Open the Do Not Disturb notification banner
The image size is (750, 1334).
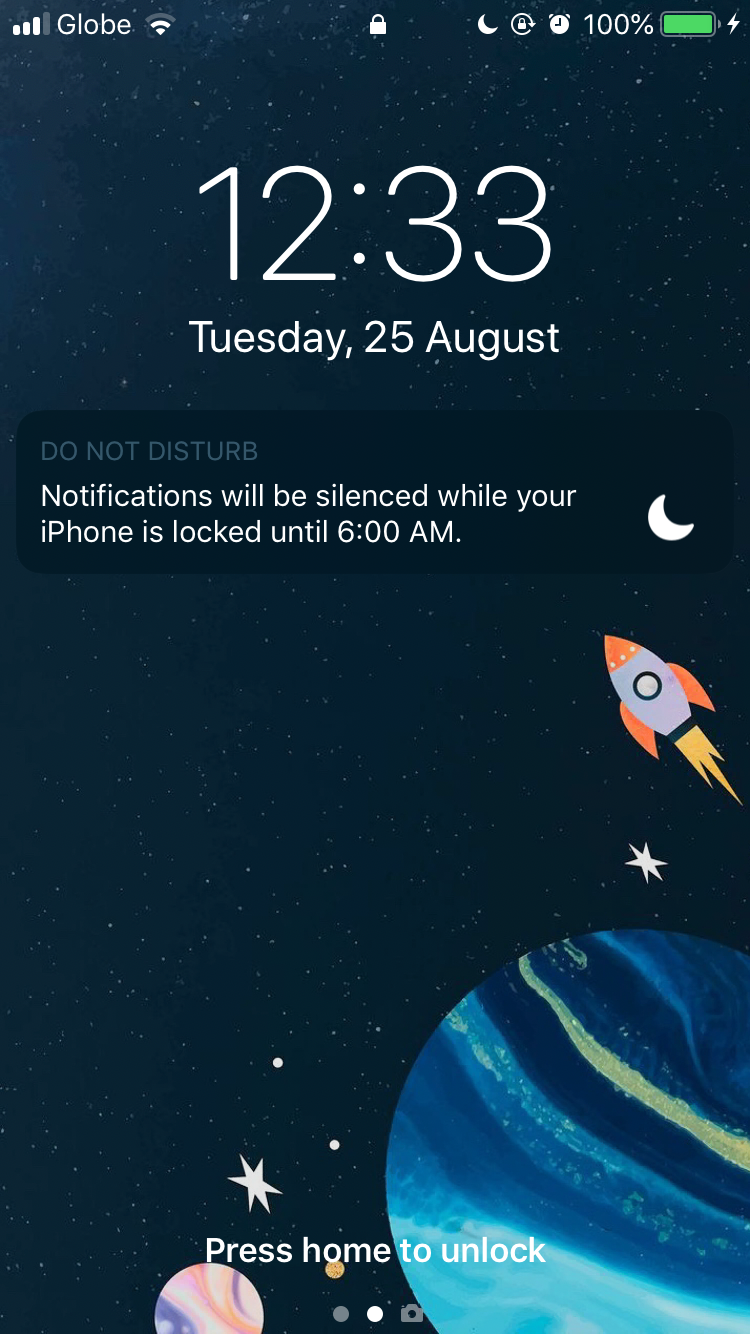click(x=375, y=492)
